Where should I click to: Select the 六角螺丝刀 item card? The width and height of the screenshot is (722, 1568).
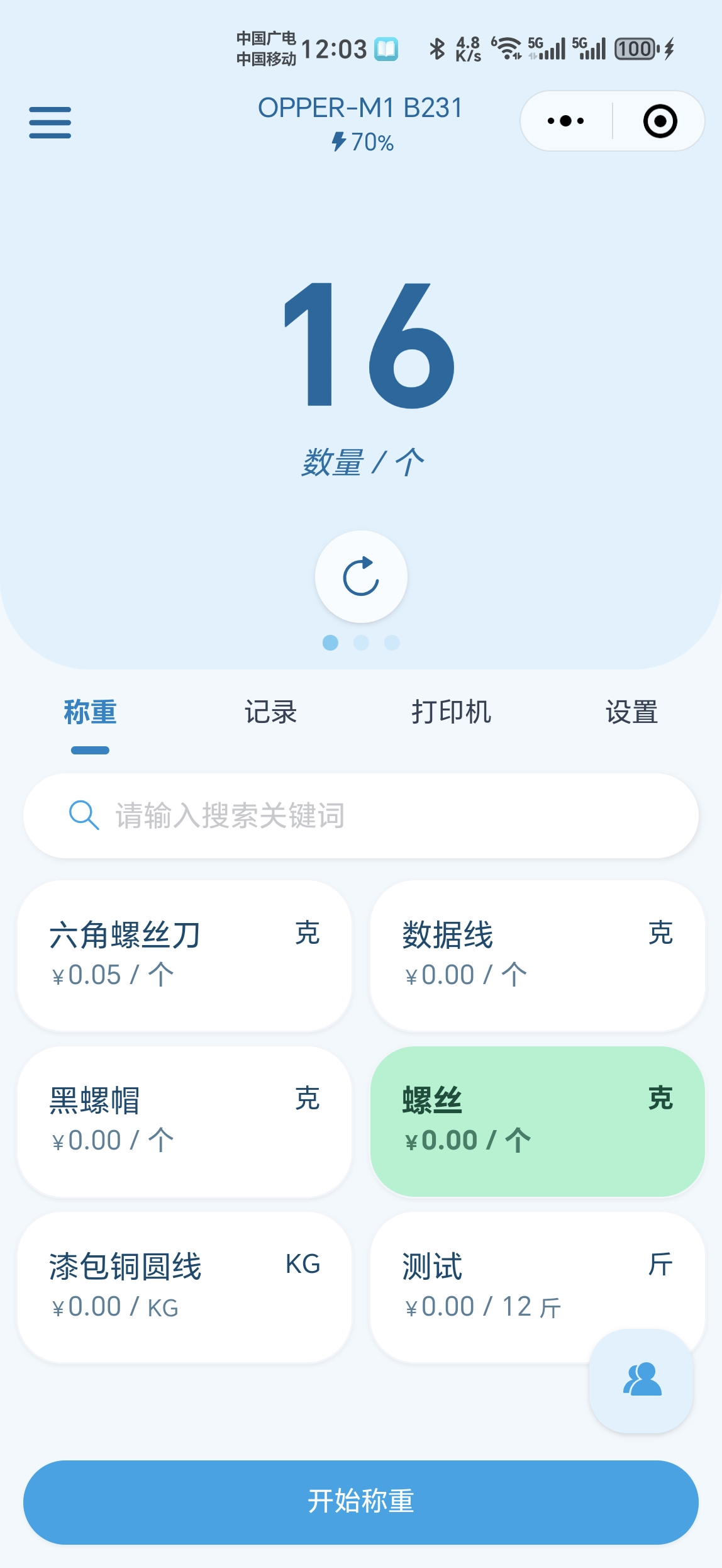click(x=184, y=956)
